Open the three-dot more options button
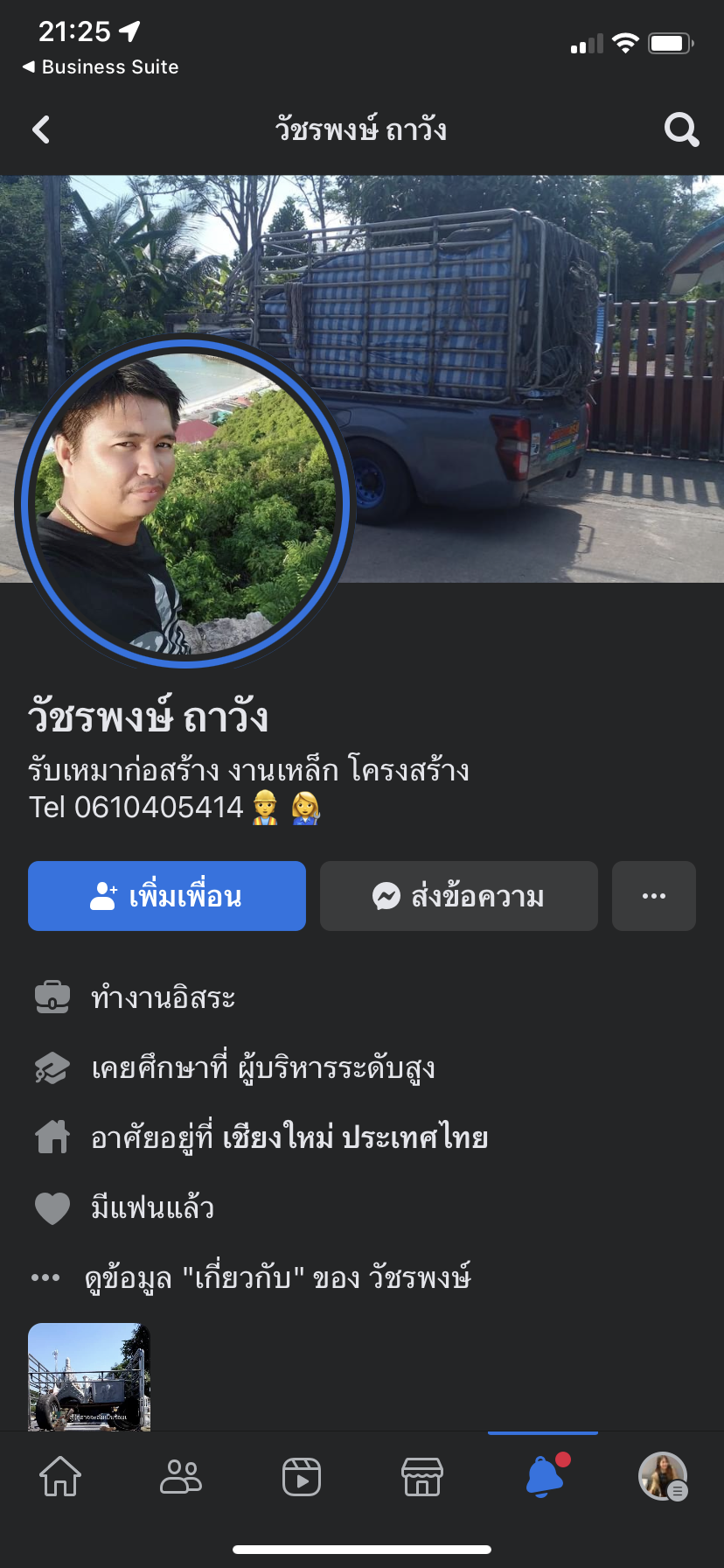This screenshot has height=1568, width=724. coord(654,896)
